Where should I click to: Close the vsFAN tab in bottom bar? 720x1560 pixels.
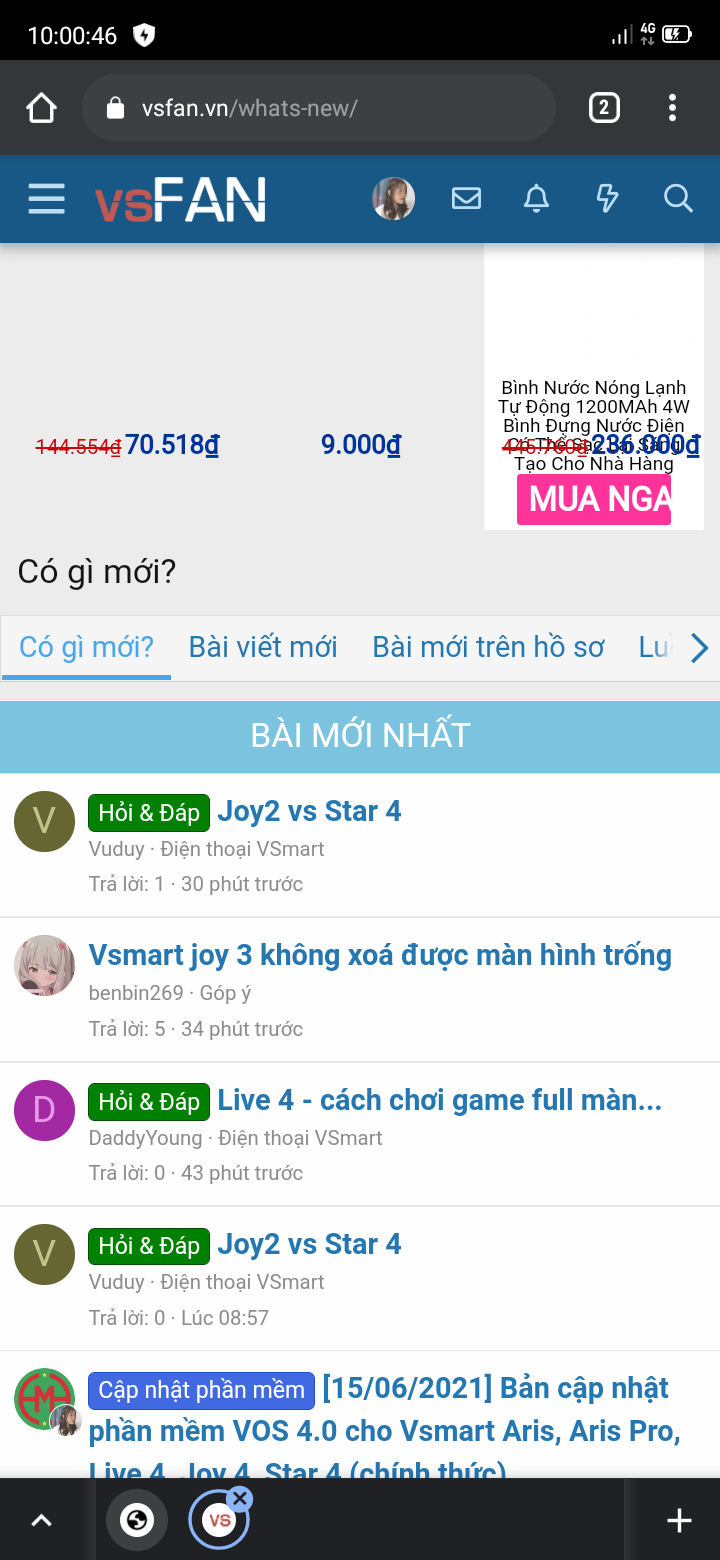click(240, 1498)
